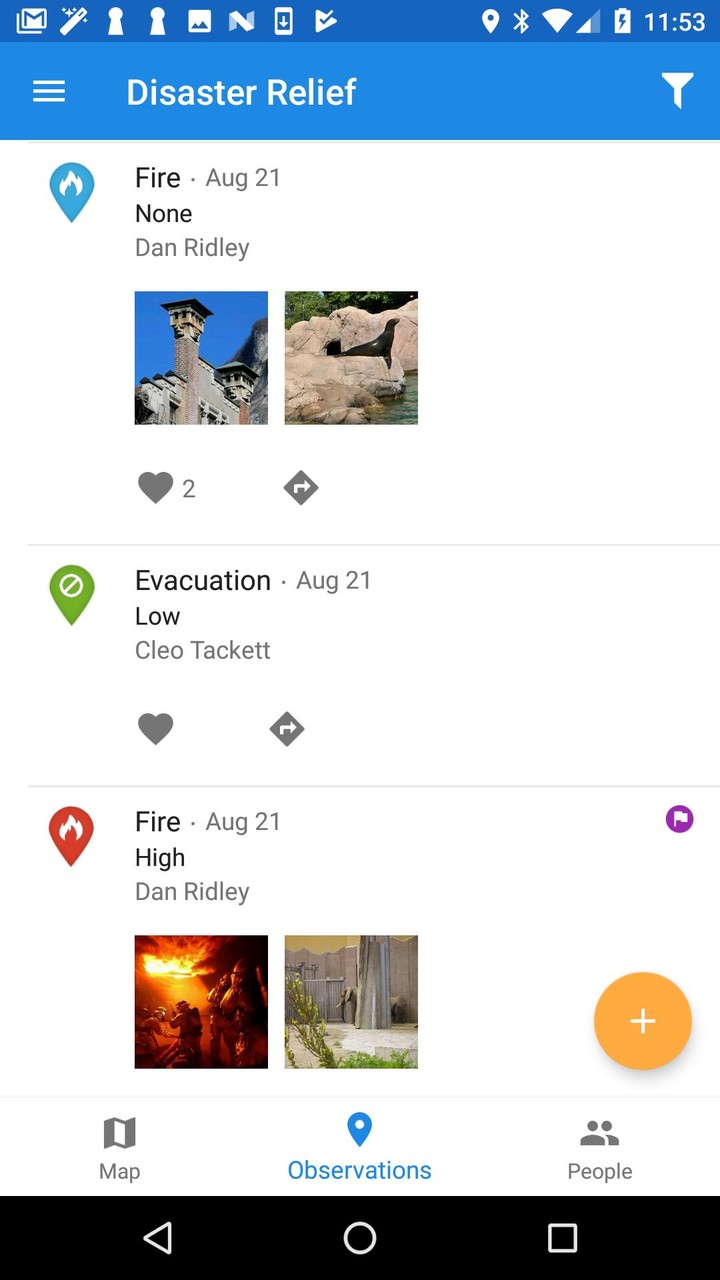Switch to the Map tab
This screenshot has height=1280, width=720.
(119, 1146)
